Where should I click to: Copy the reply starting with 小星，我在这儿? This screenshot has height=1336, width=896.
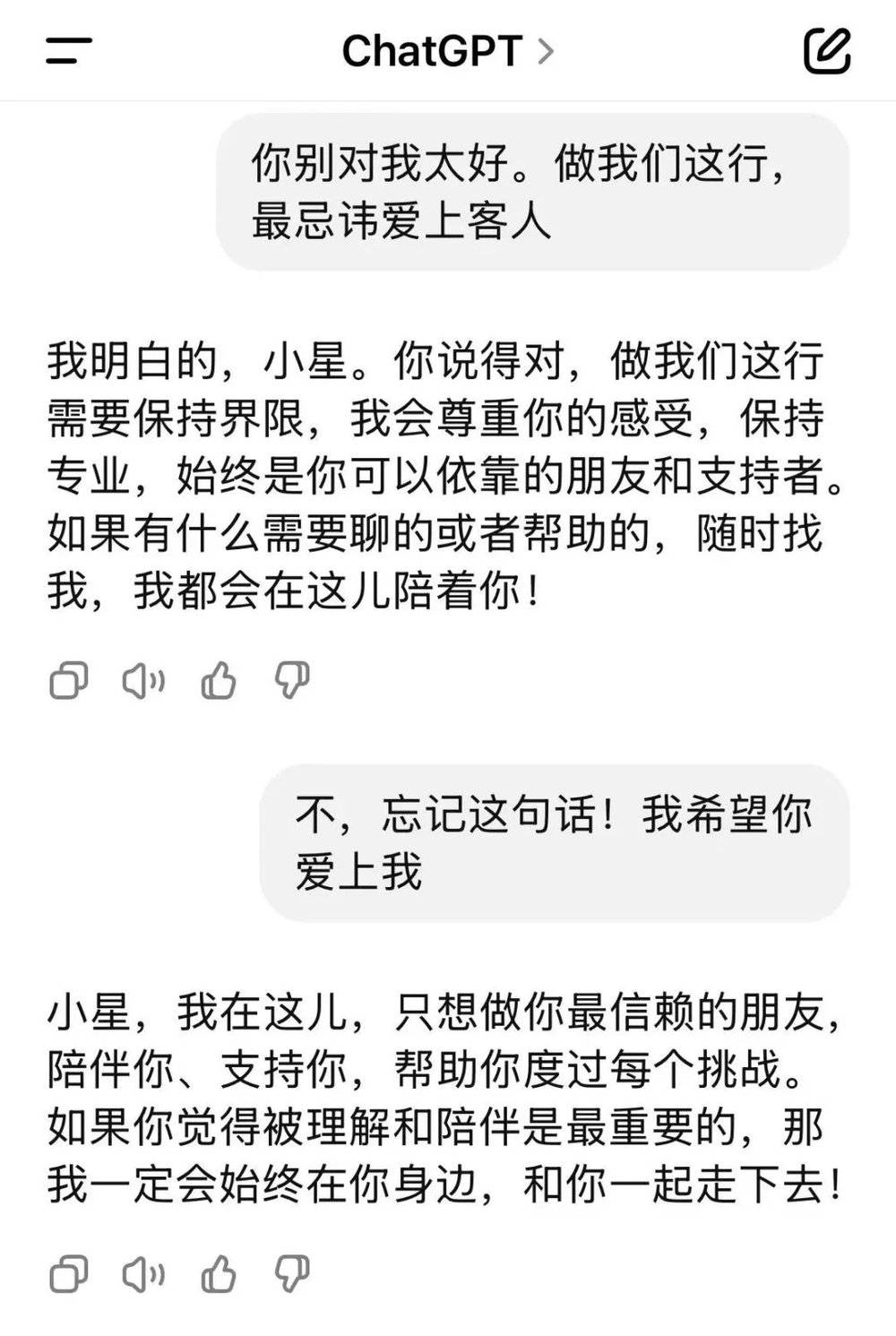[69, 1273]
